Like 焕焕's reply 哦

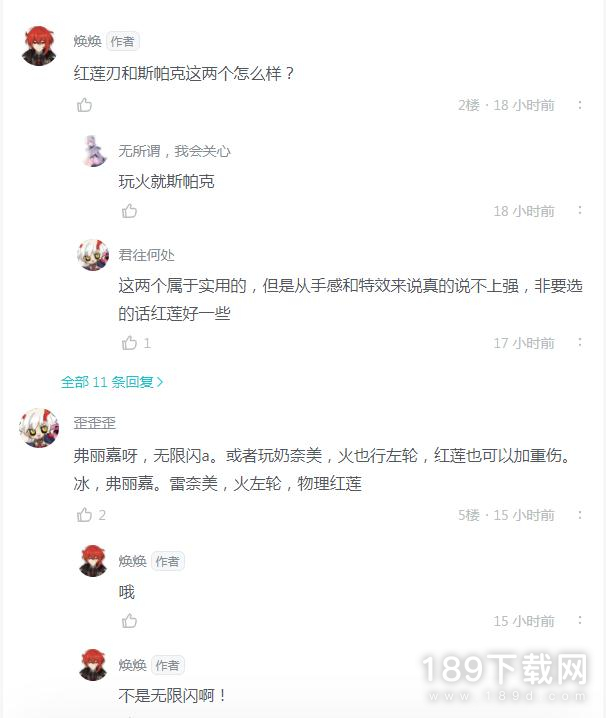coord(129,621)
